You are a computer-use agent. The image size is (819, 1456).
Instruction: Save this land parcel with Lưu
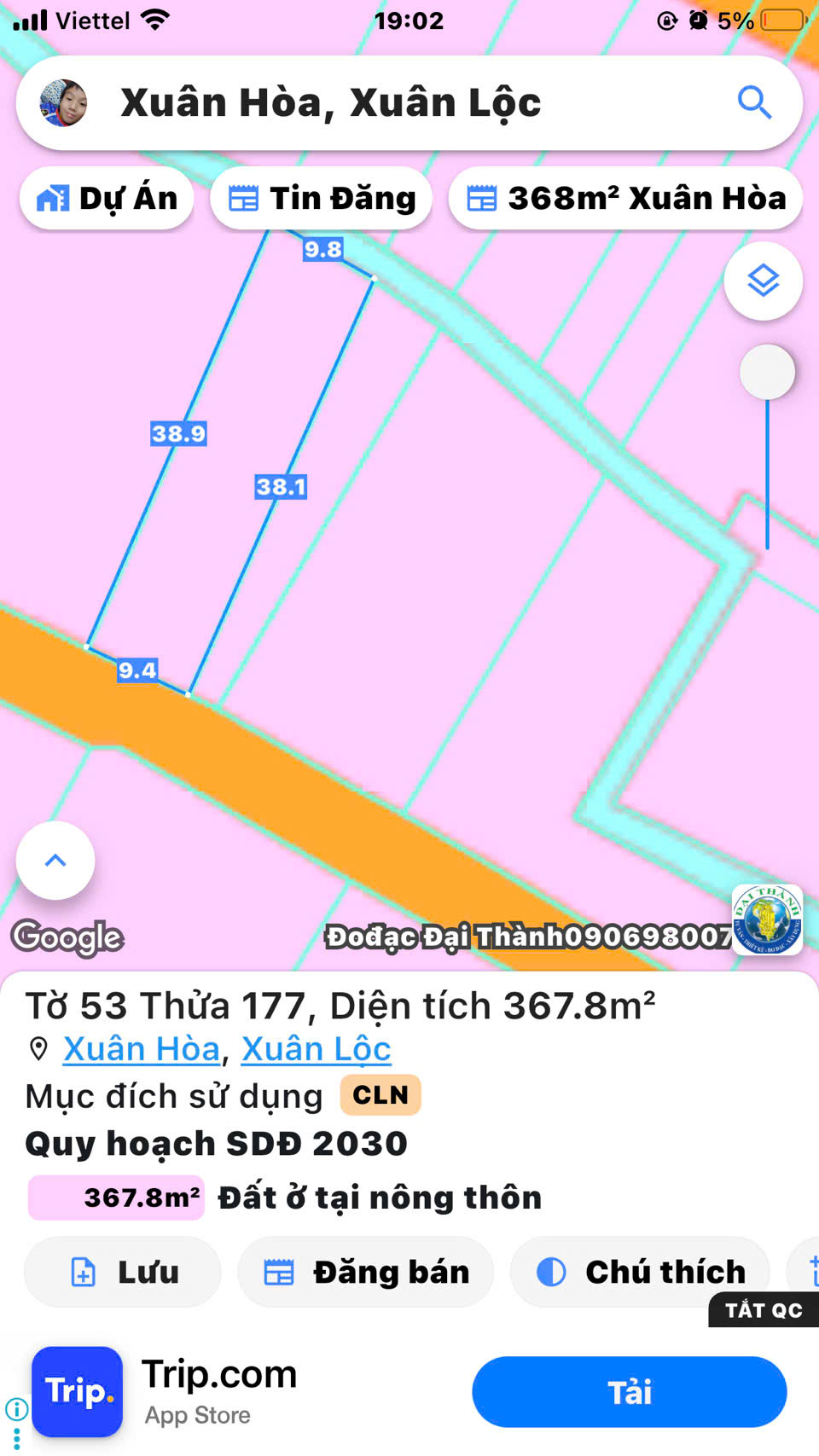123,1272
